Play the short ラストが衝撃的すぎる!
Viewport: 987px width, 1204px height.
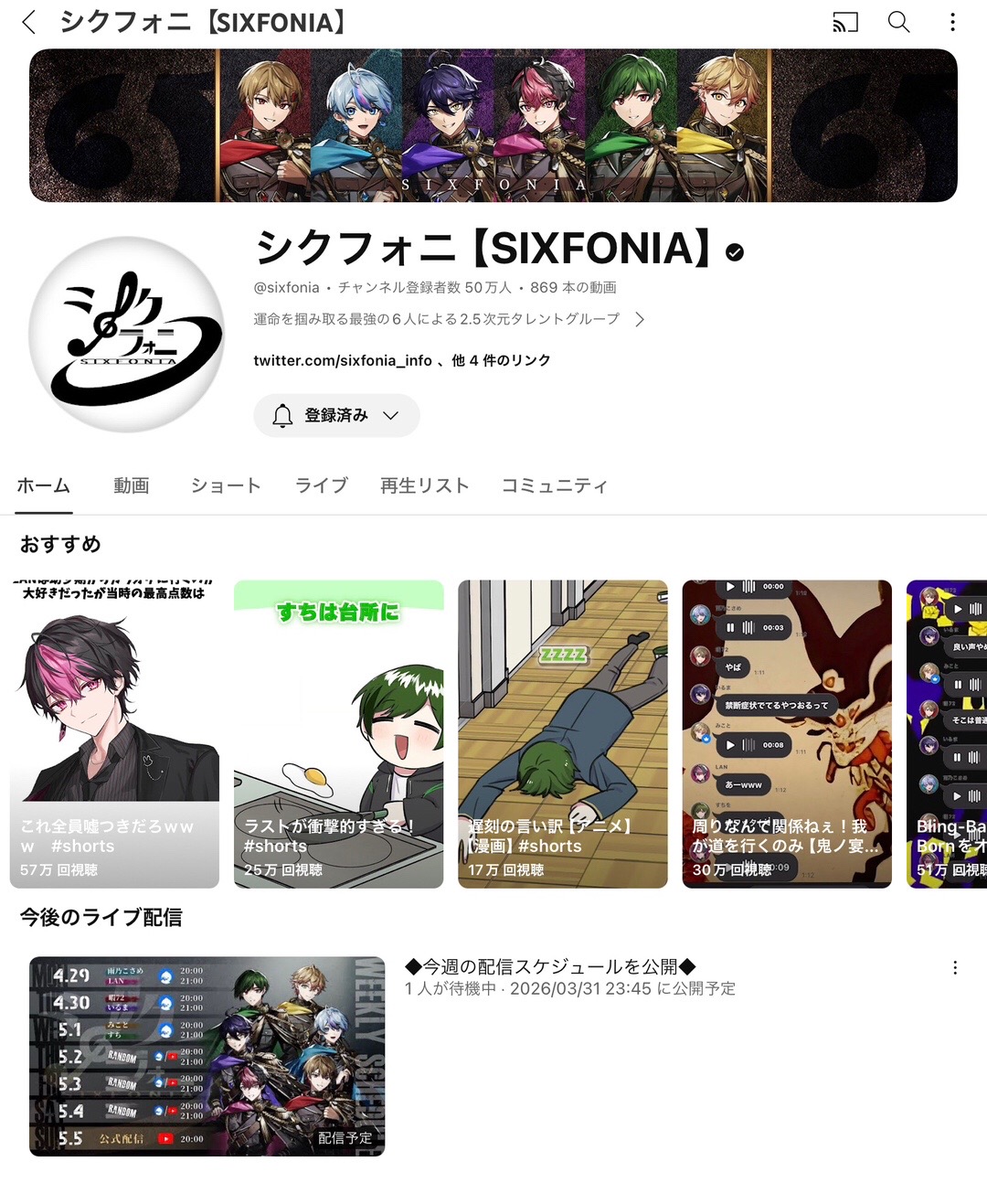338,731
